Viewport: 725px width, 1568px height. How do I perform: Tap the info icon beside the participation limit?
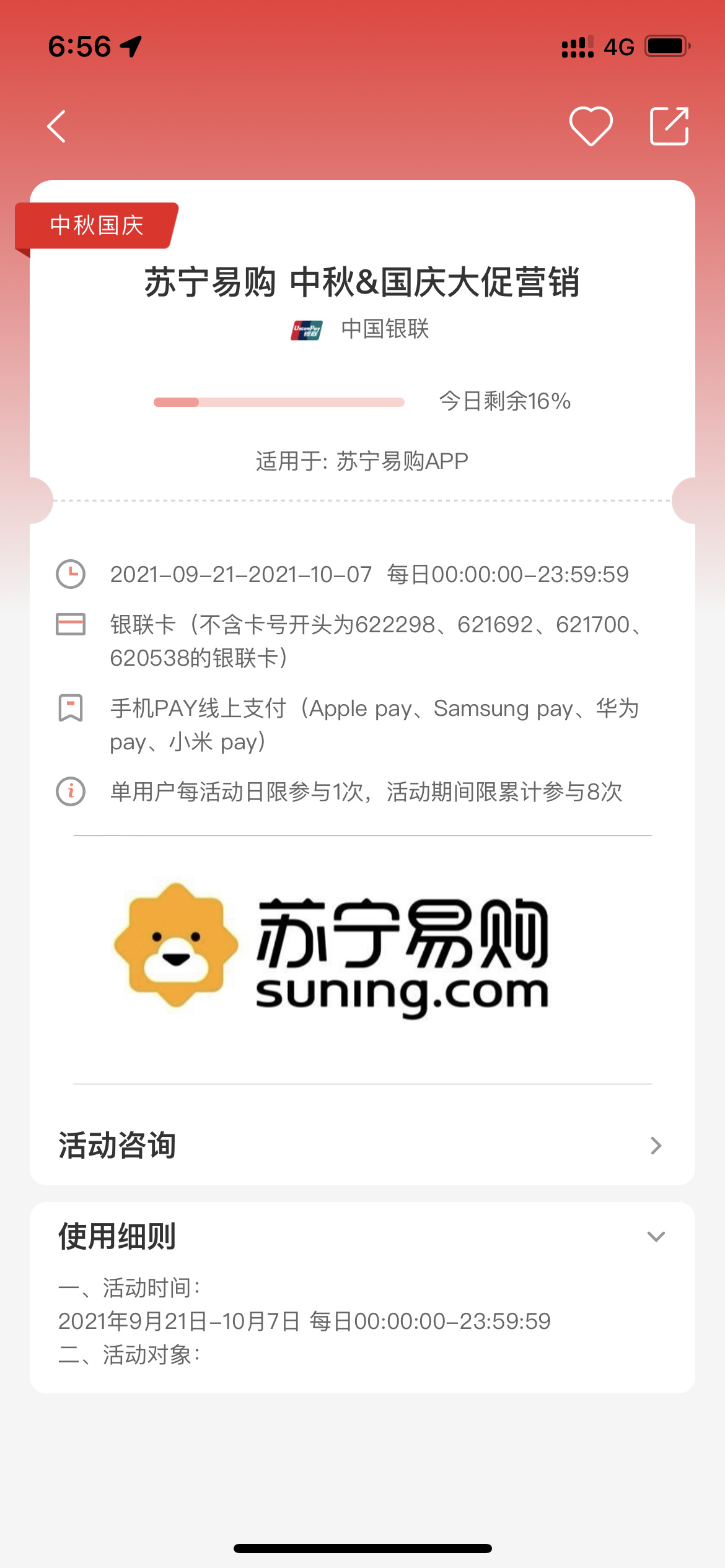coord(71,790)
